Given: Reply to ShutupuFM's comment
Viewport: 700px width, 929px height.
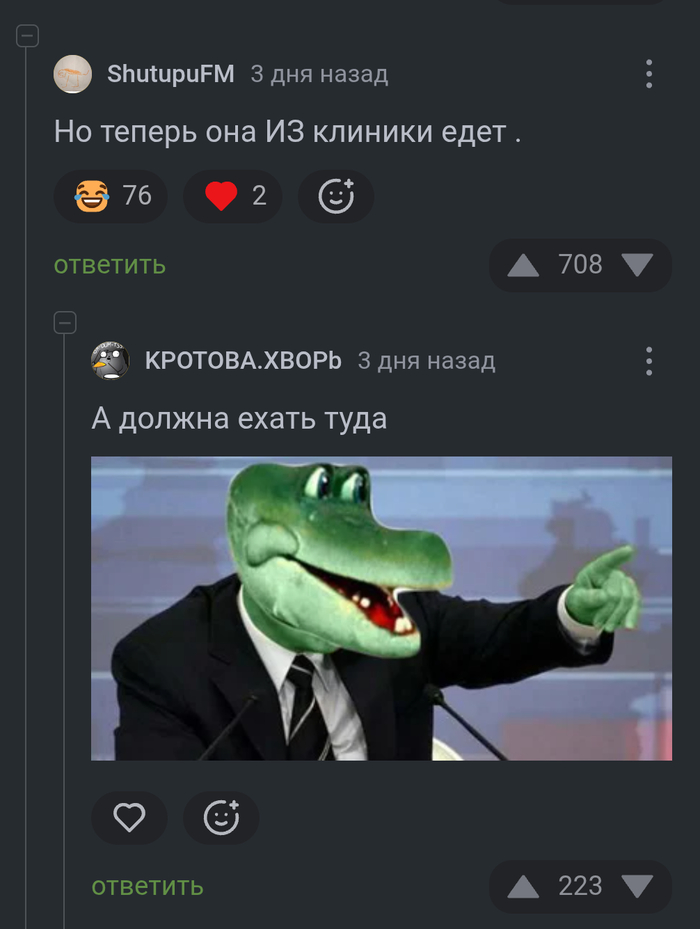Looking at the screenshot, I should point(110,265).
